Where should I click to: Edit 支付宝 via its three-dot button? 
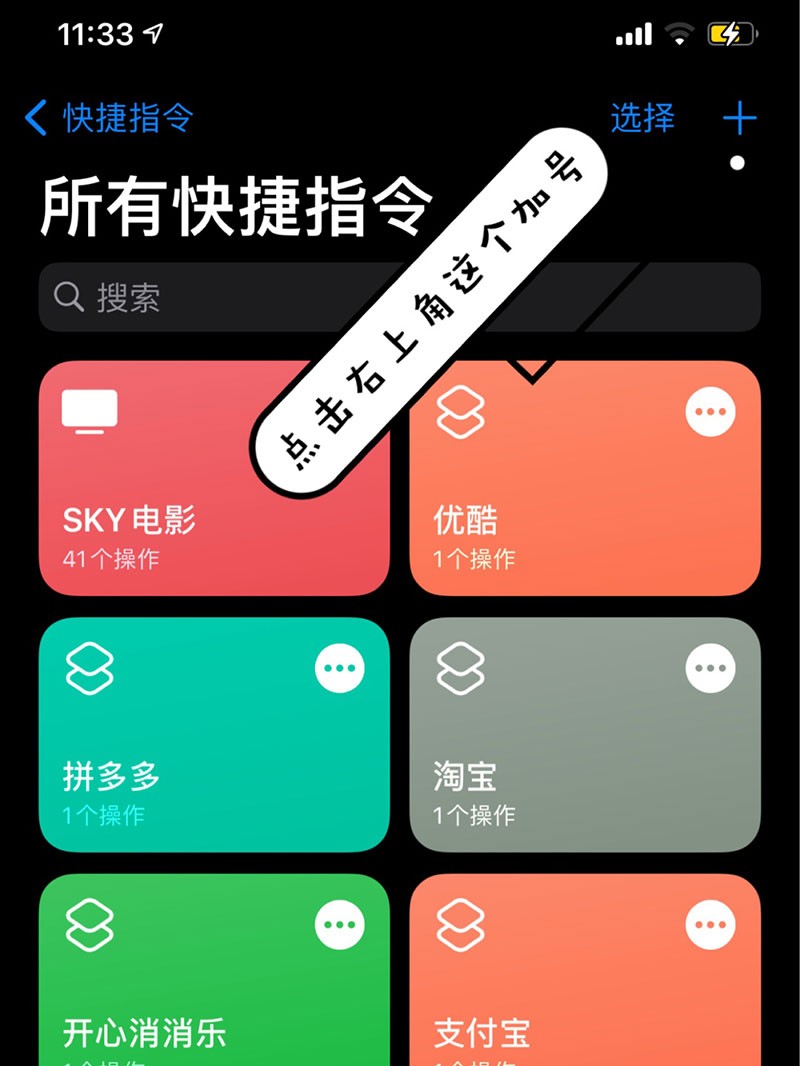710,925
